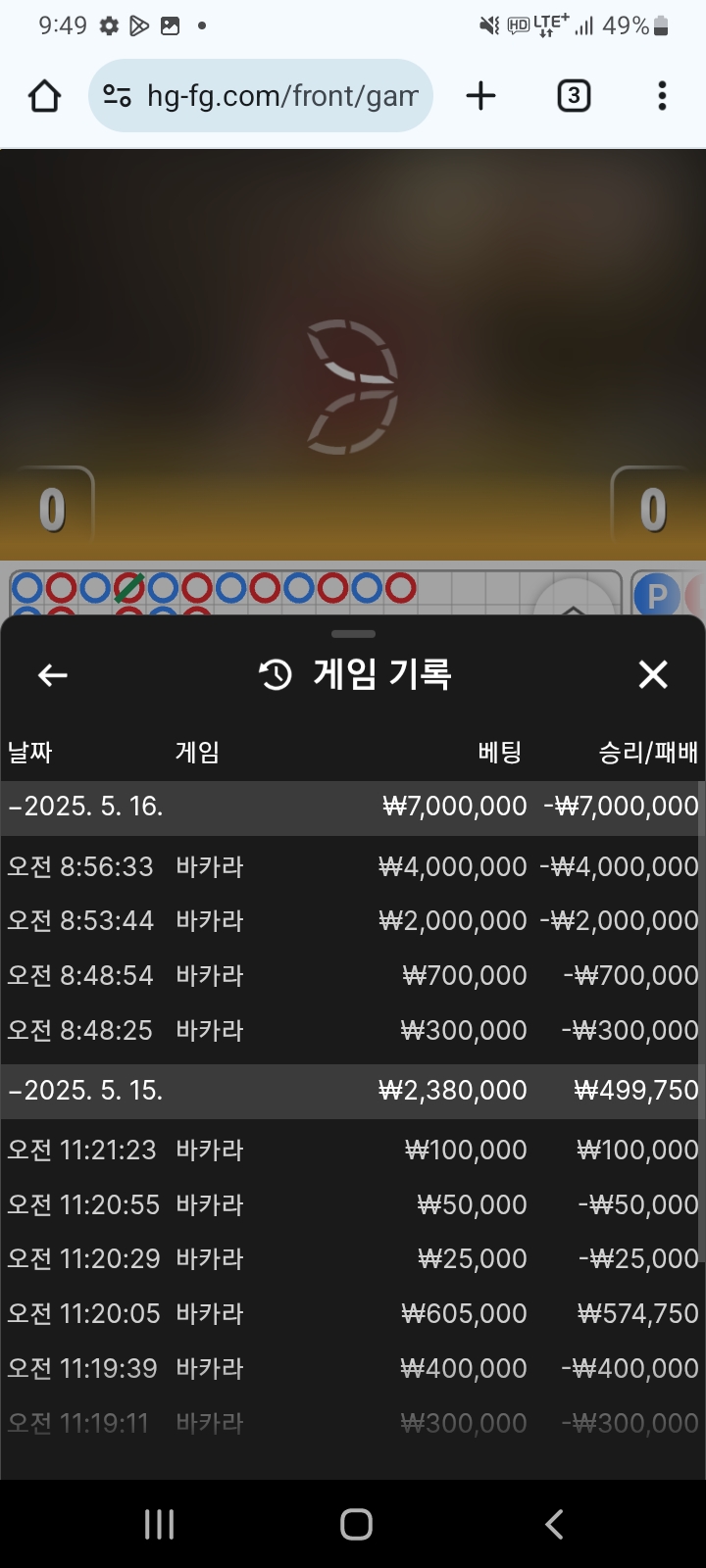Tap the system back button
This screenshot has width=706, height=1568.
tap(554, 1524)
